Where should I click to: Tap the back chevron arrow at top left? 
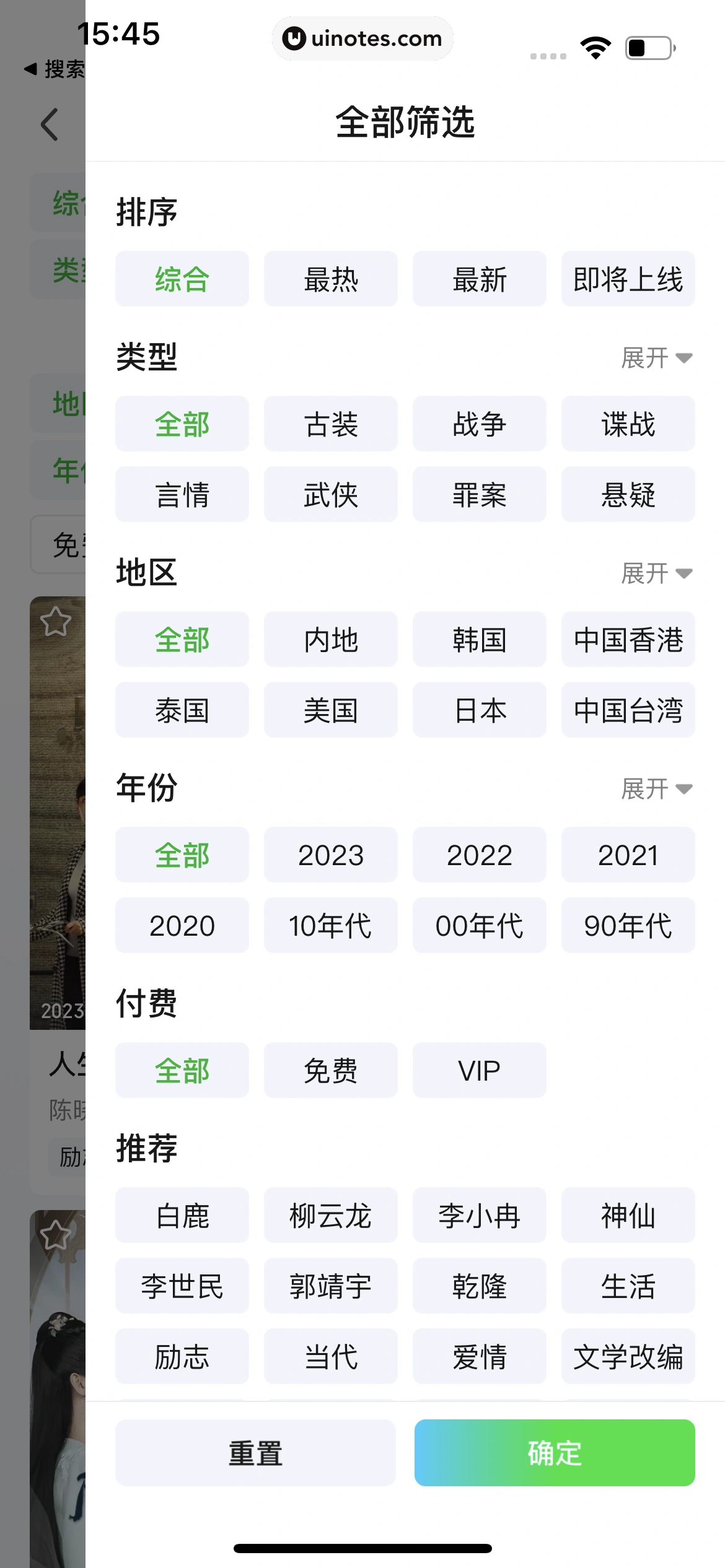[x=49, y=125]
